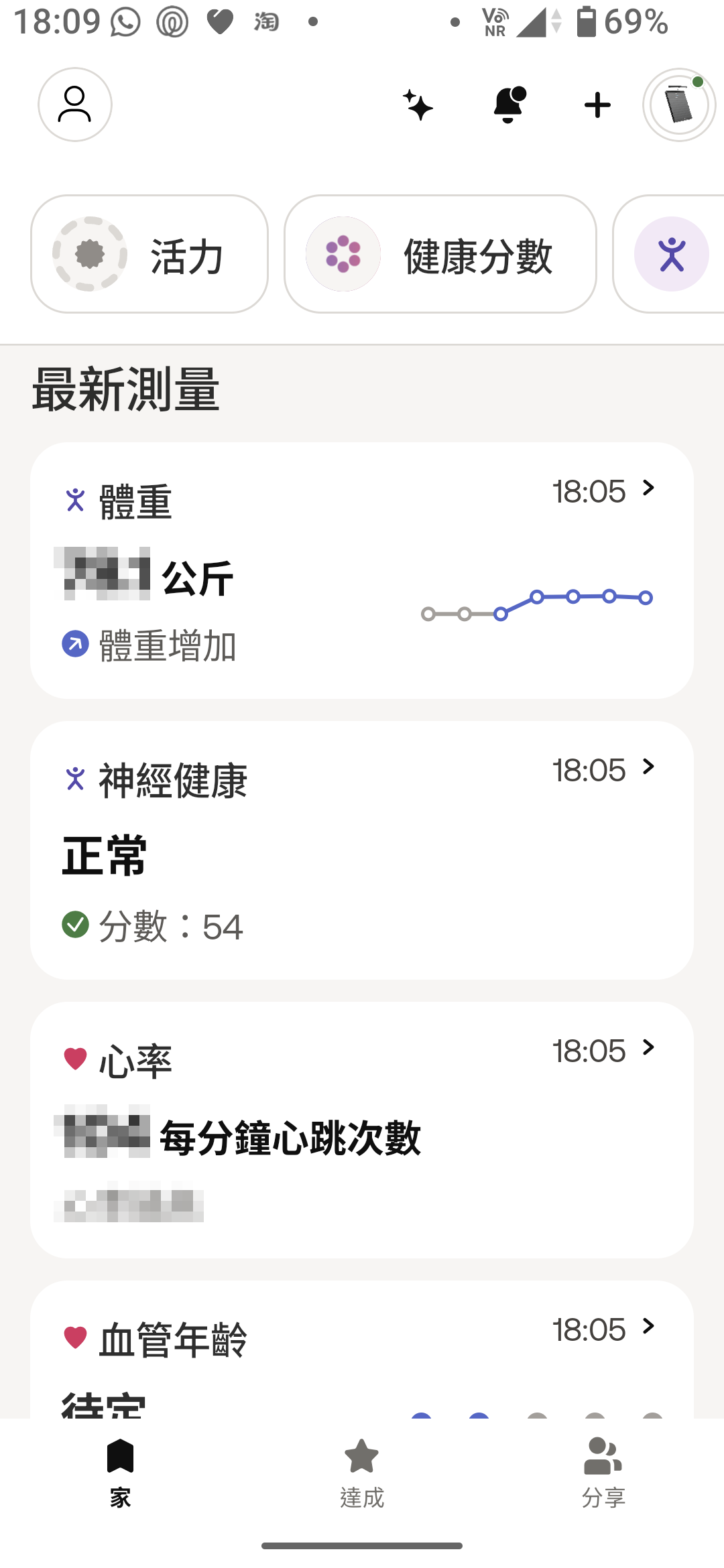
Task: Open the sparkle AI assistant icon
Action: [x=418, y=106]
